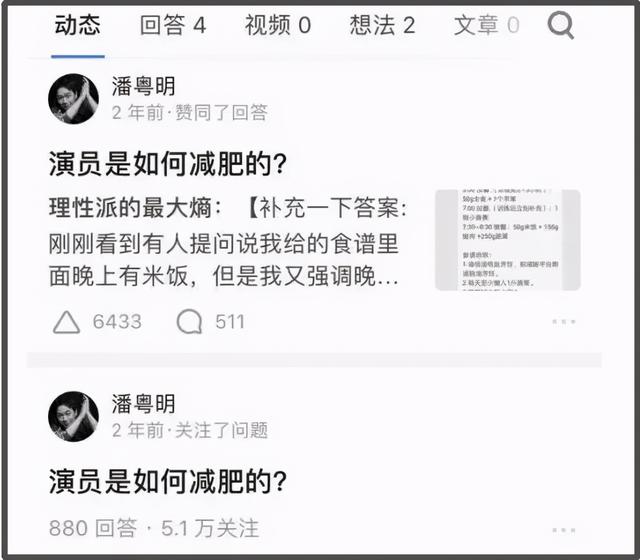Open the diet plan image thumbnail
640x560 pixels.
(x=507, y=240)
